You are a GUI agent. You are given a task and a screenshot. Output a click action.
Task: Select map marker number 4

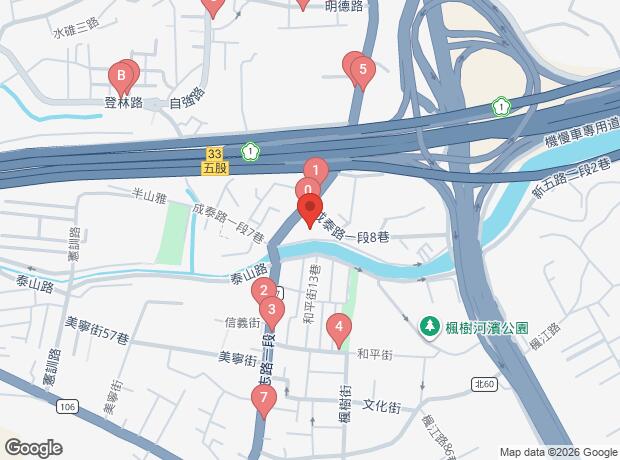click(340, 326)
